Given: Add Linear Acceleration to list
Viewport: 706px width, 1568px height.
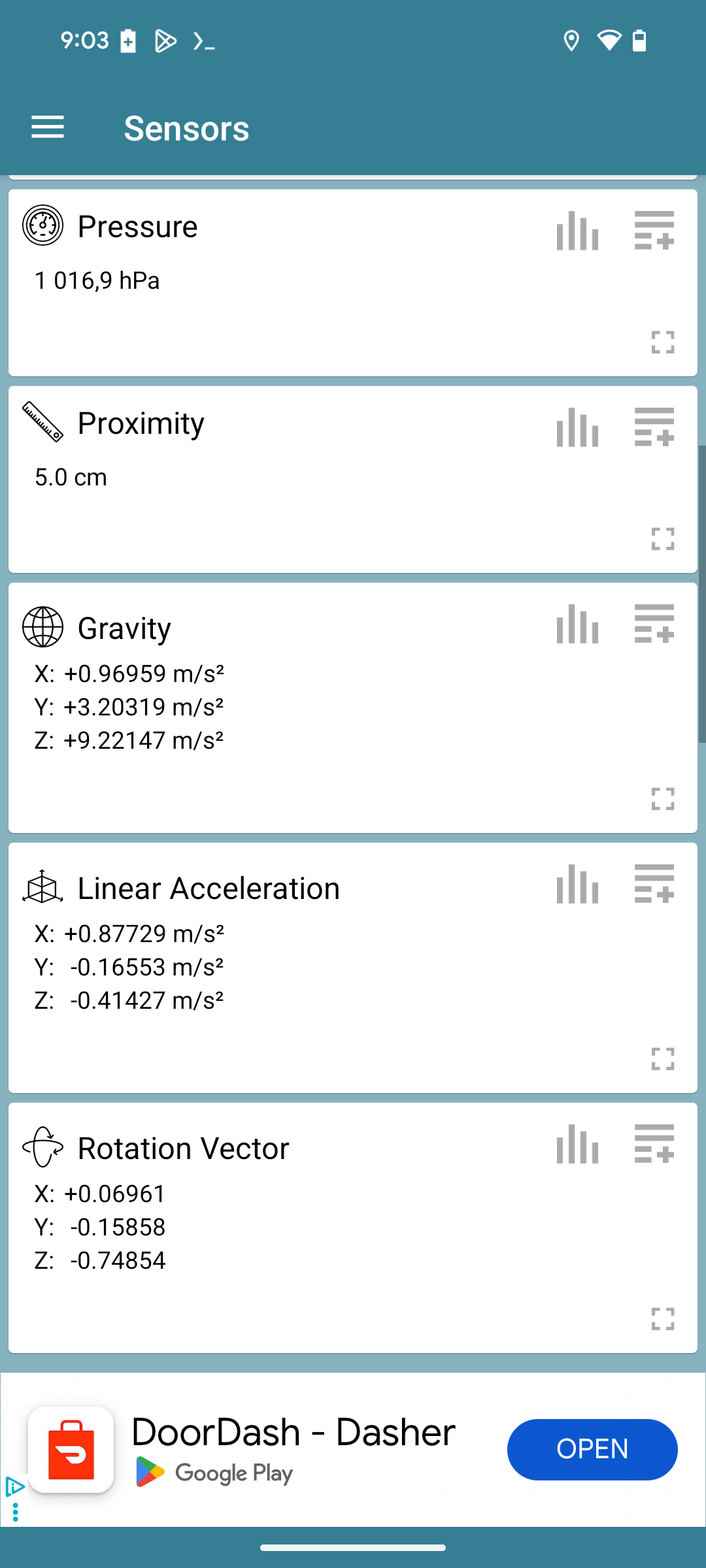Looking at the screenshot, I should pos(654,884).
